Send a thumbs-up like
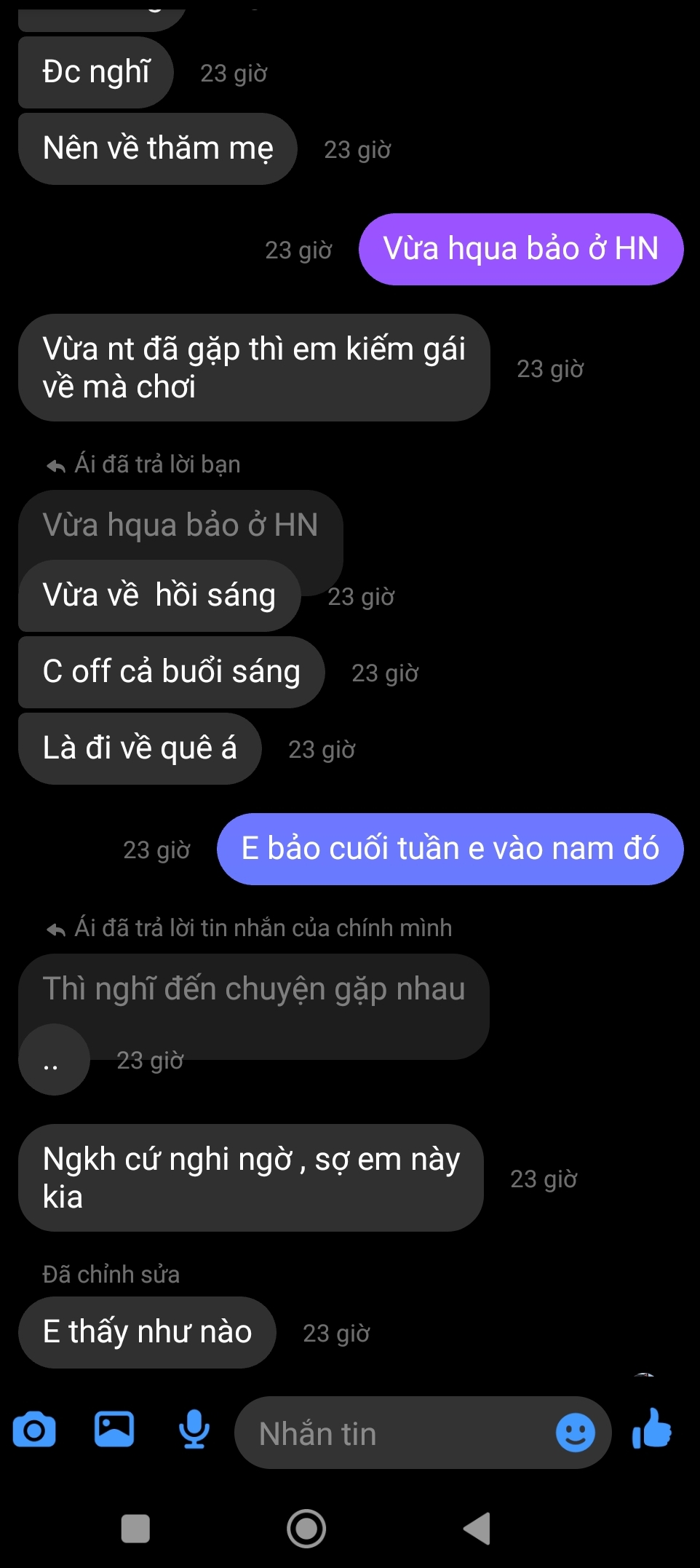 (652, 1429)
